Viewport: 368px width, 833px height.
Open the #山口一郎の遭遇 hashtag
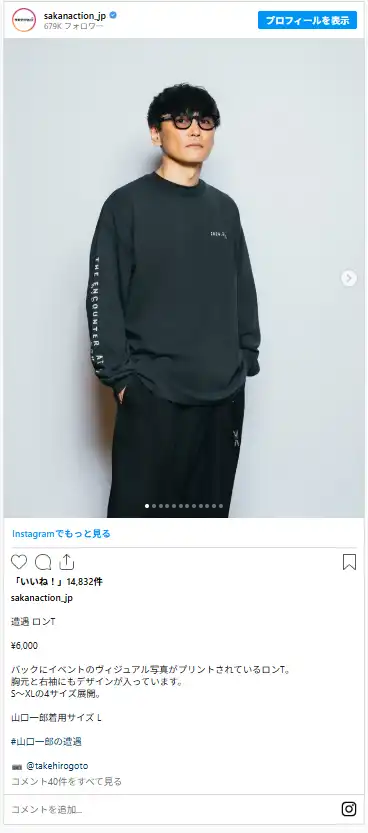(46, 741)
